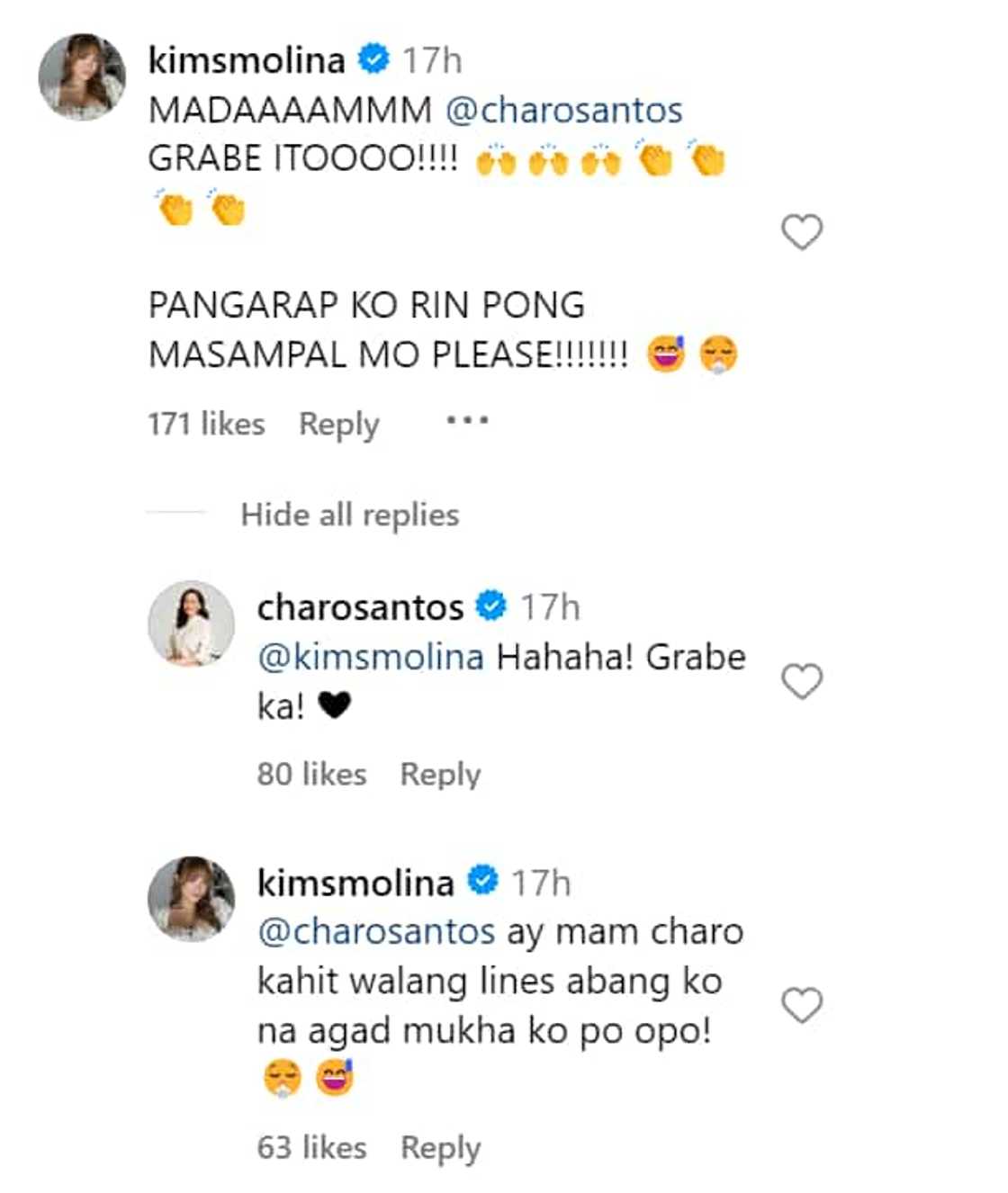
Task: Click the verified badge next to charosantos
Action: [x=490, y=606]
